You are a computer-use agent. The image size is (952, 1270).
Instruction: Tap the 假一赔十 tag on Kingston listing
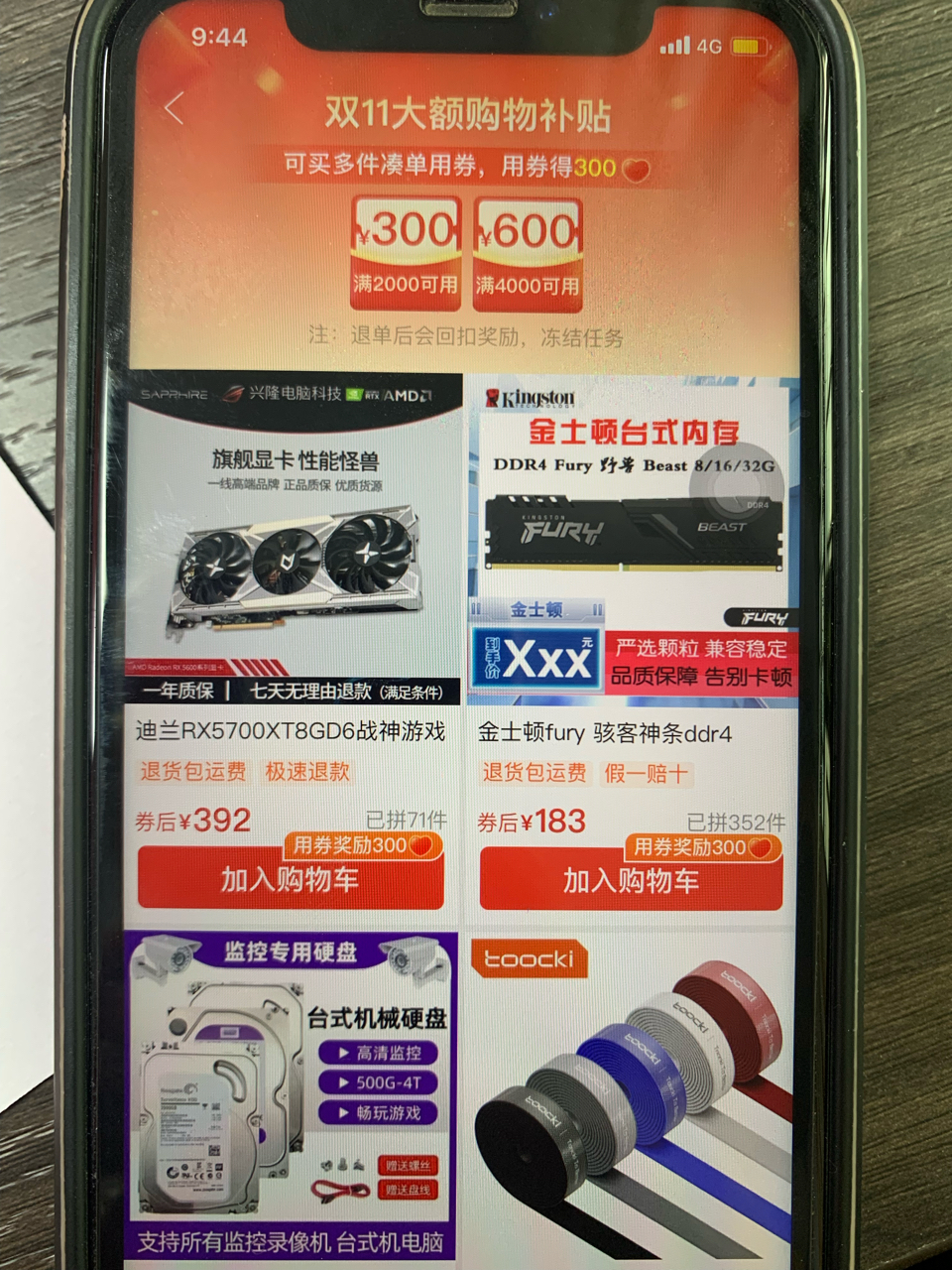click(x=646, y=773)
